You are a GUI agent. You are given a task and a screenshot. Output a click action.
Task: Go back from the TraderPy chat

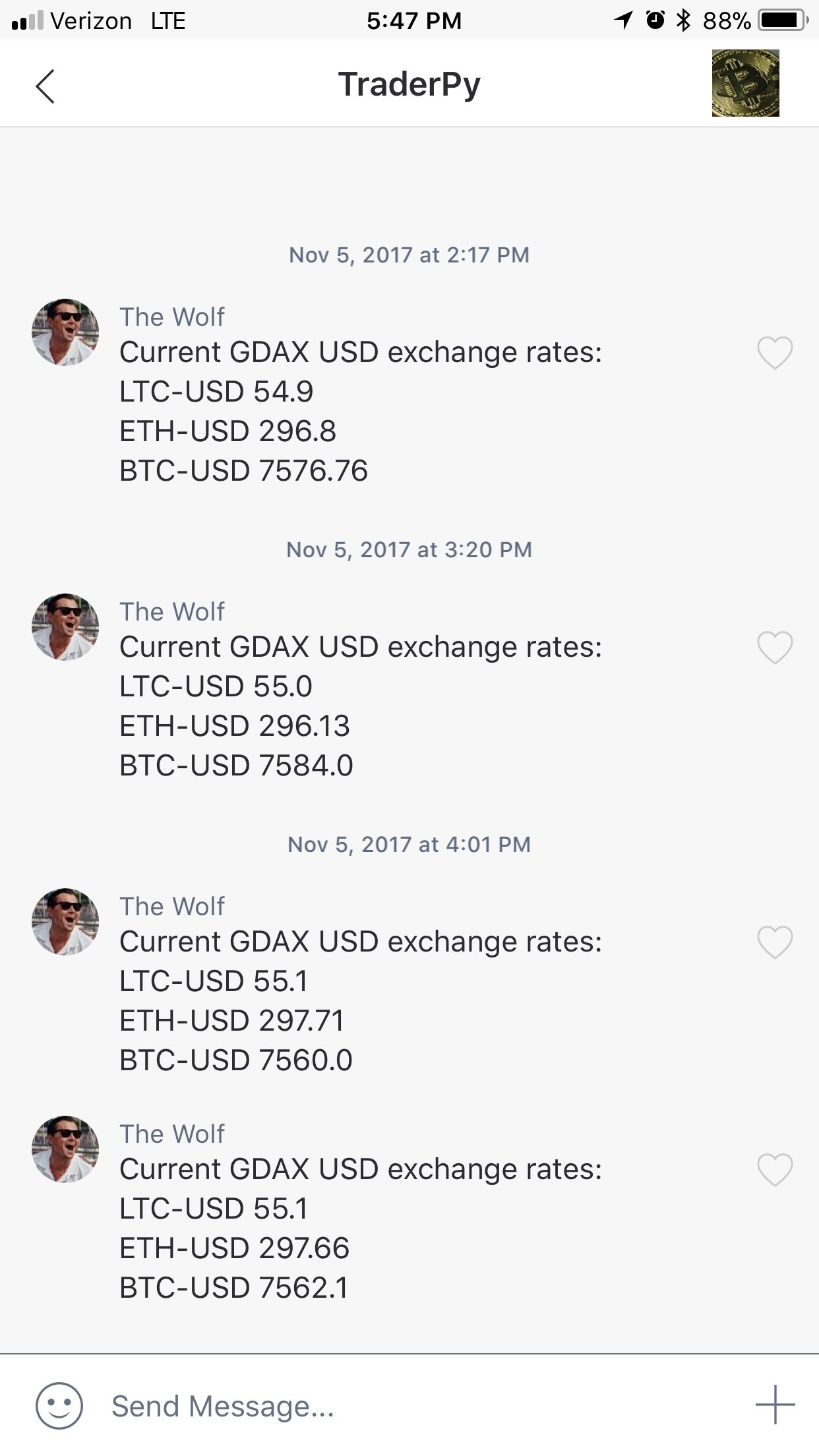[x=45, y=86]
